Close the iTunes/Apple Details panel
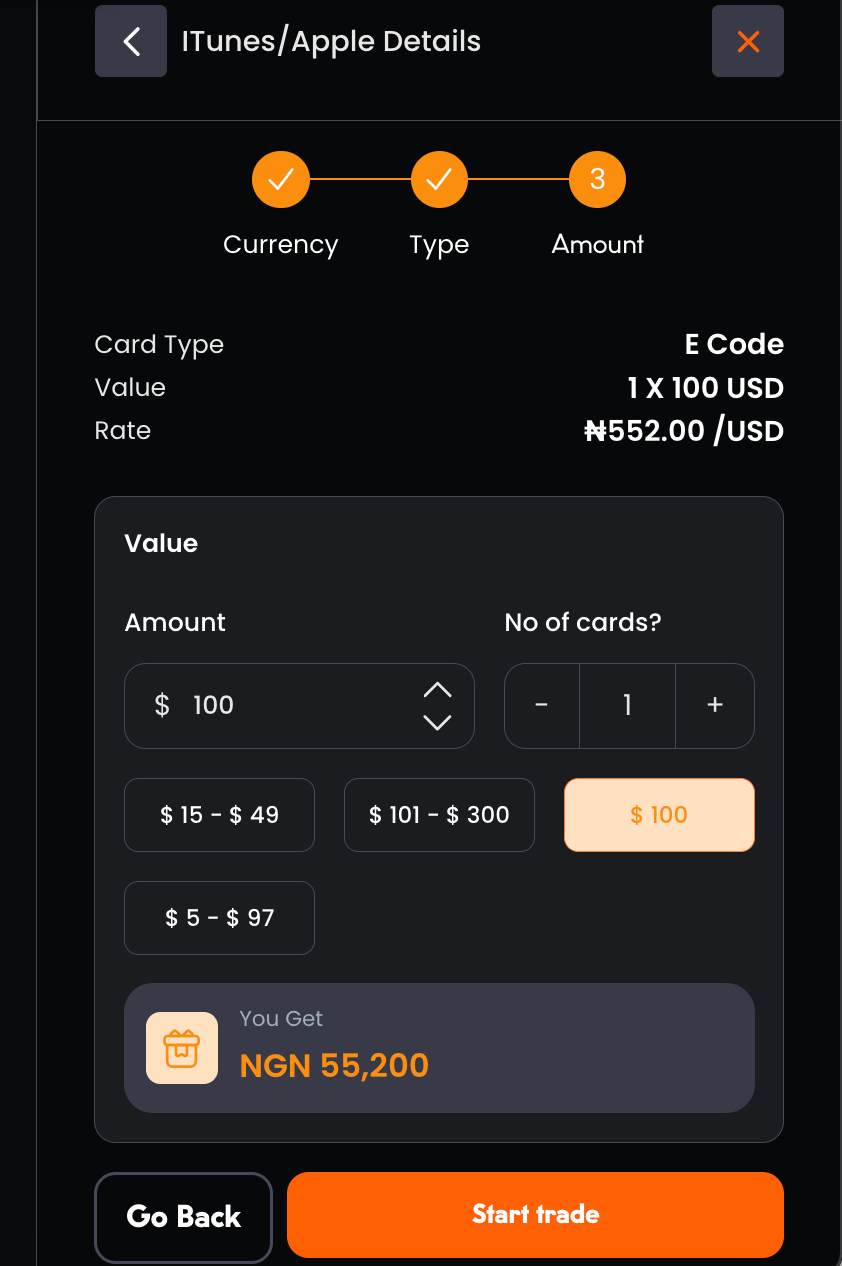The width and height of the screenshot is (842, 1266). pos(747,41)
